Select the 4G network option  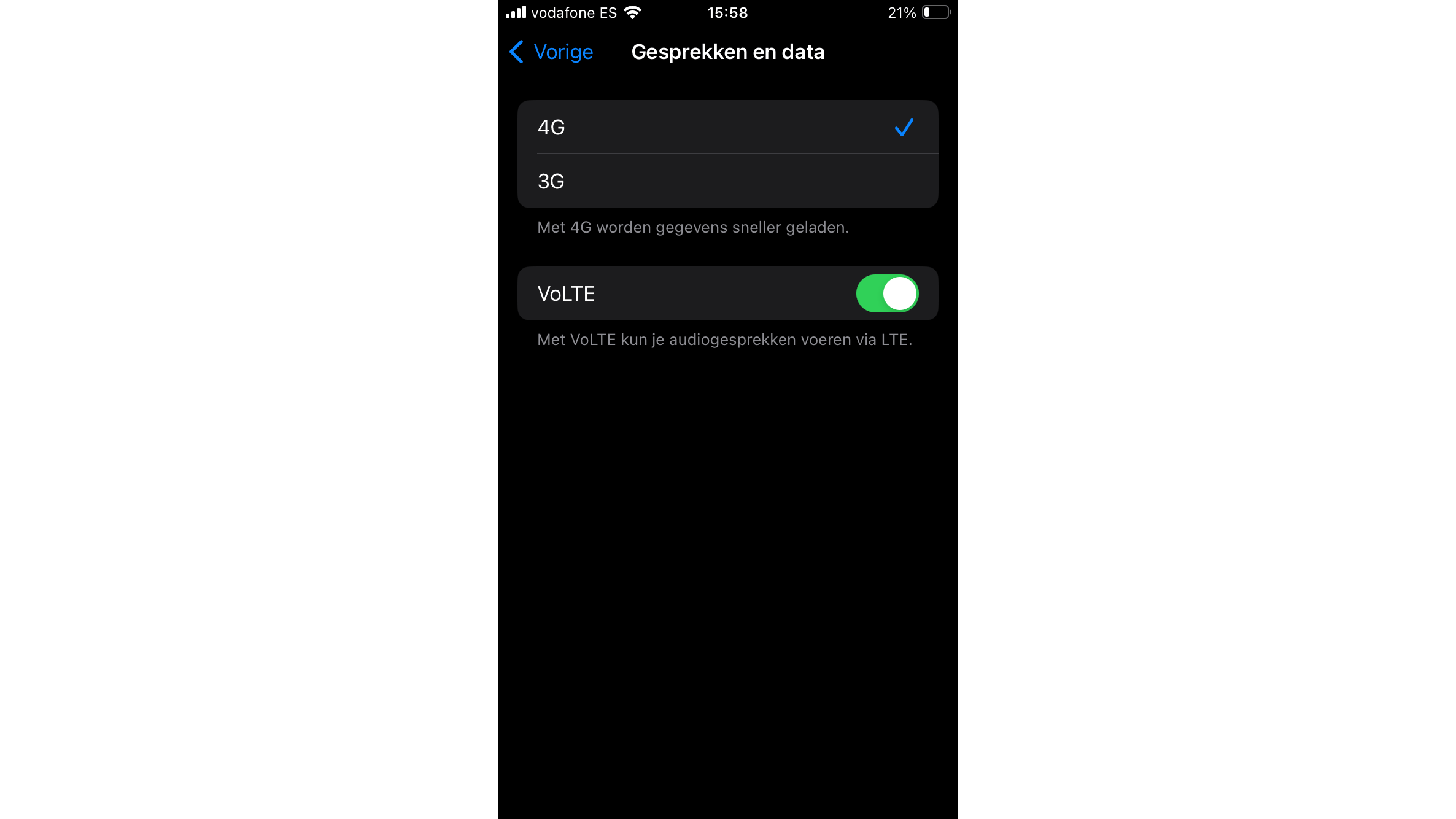tap(727, 128)
